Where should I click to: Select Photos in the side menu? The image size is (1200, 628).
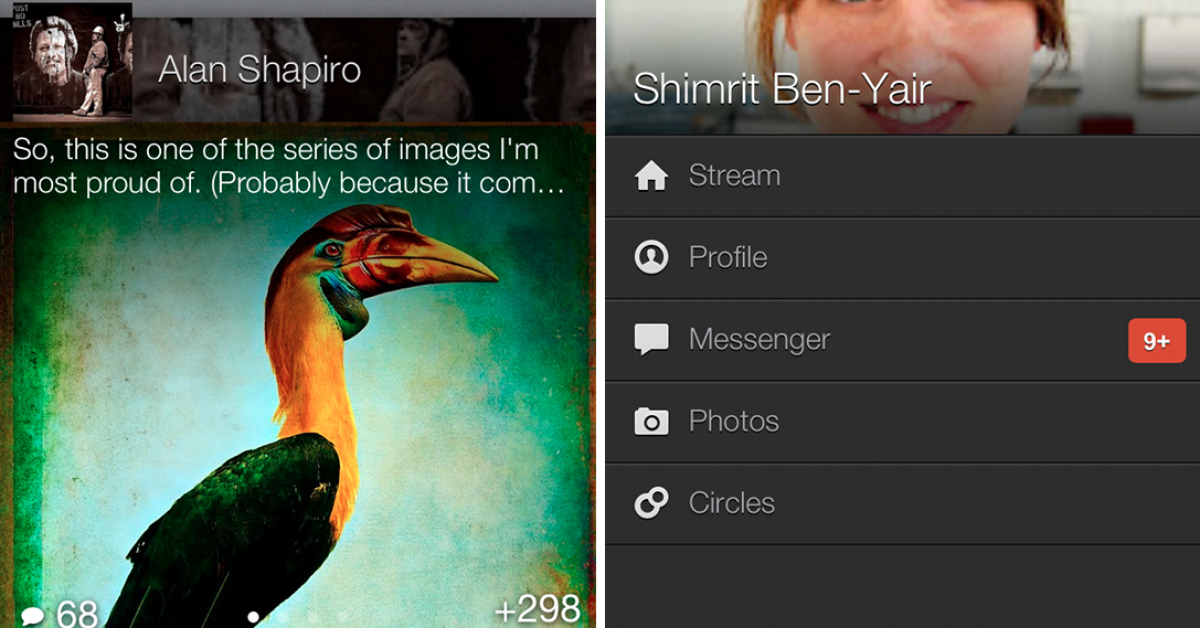[733, 422]
